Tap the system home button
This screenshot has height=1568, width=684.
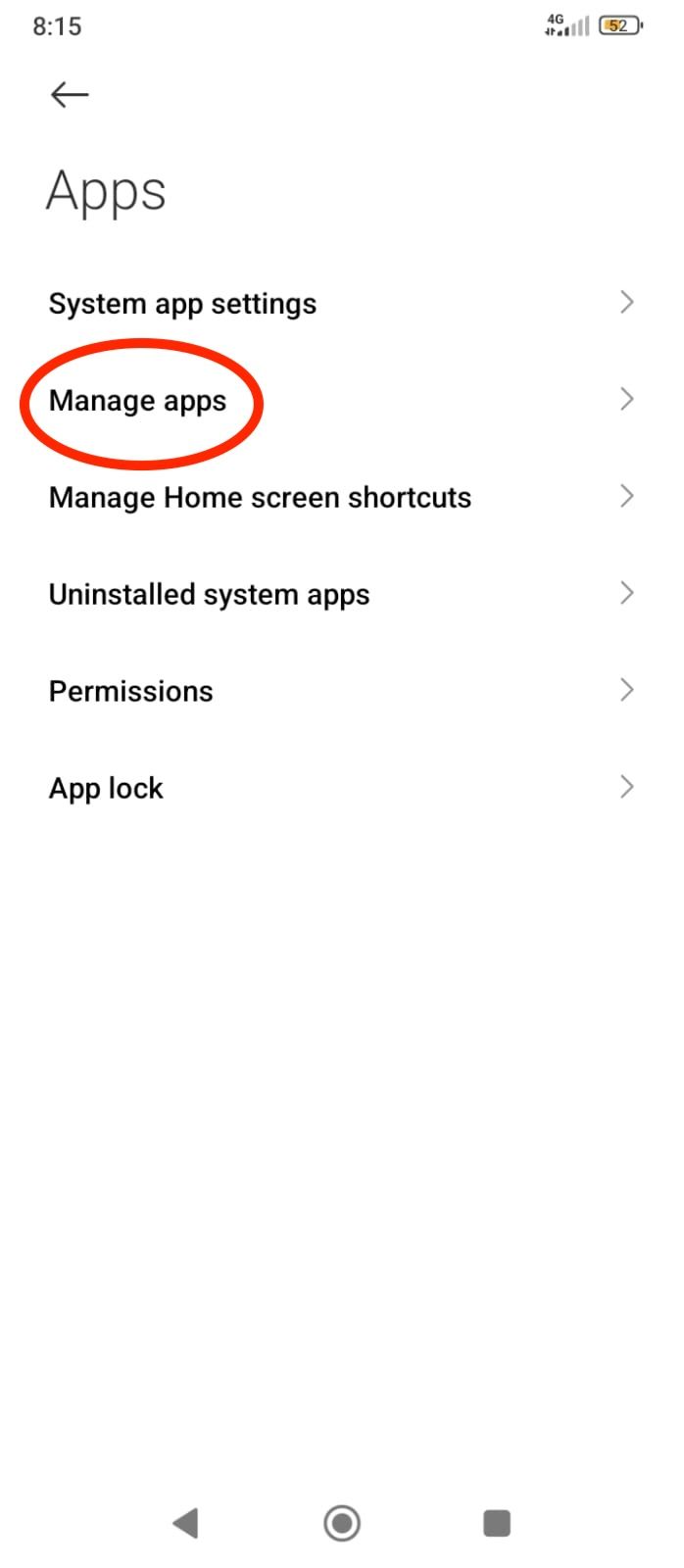[x=342, y=1523]
